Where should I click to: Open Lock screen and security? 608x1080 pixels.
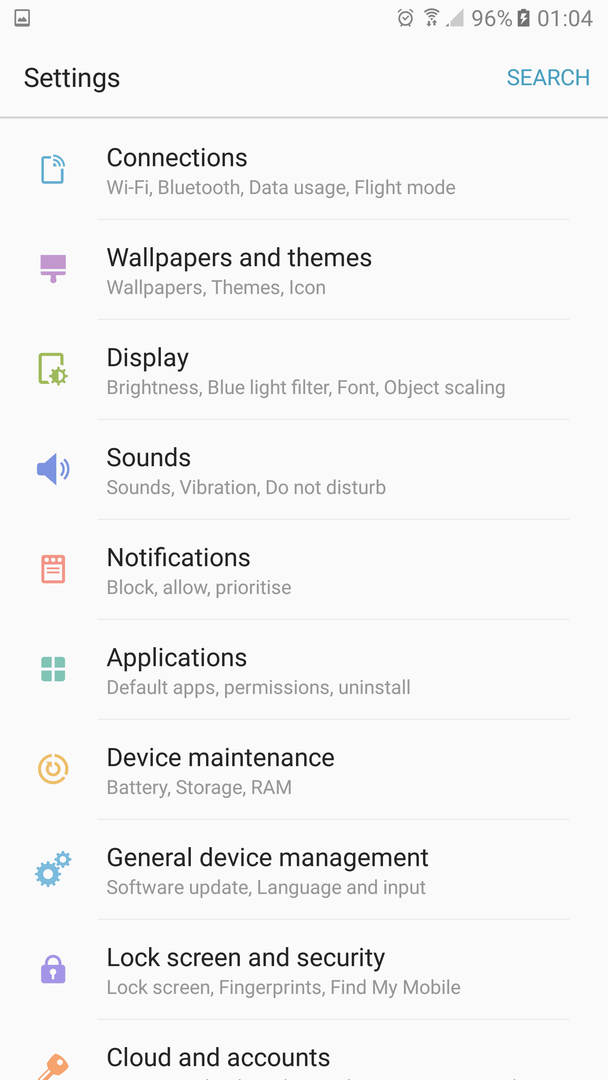point(304,969)
